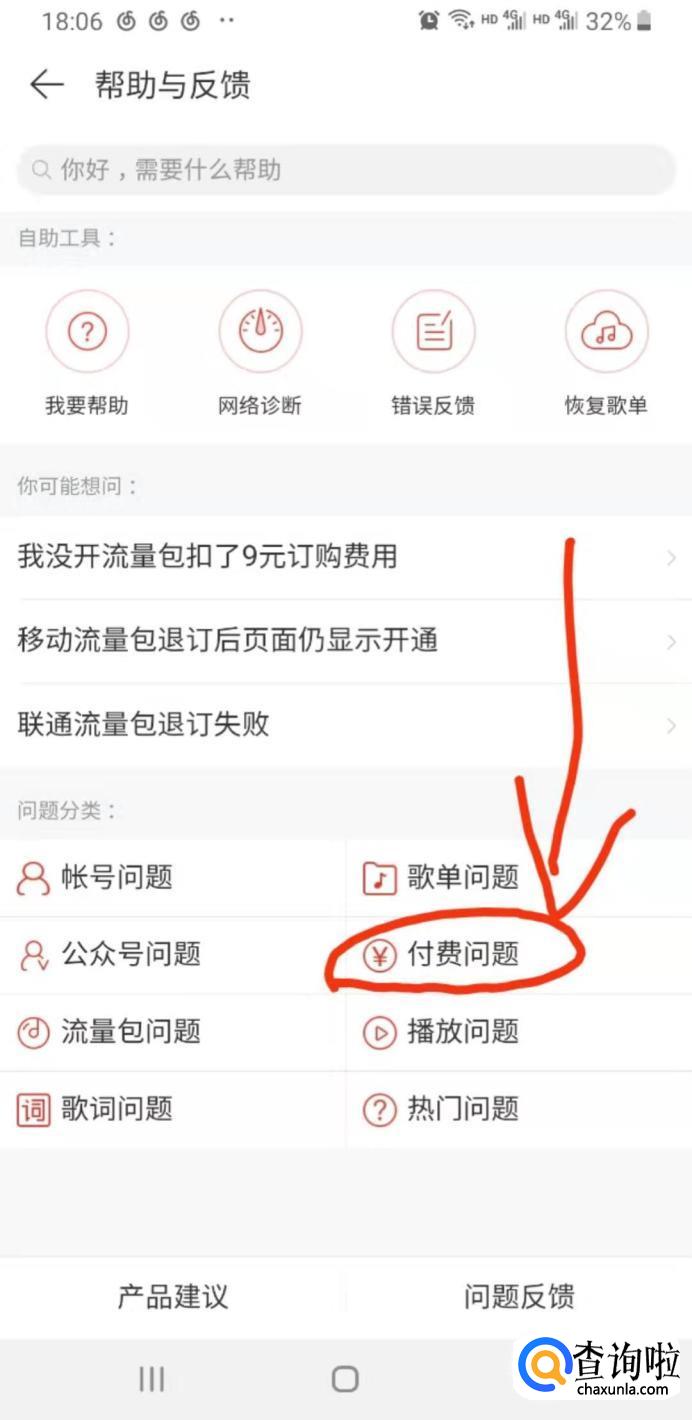This screenshot has height=1420, width=692.
Task: Tap the system home button
Action: tap(345, 1380)
